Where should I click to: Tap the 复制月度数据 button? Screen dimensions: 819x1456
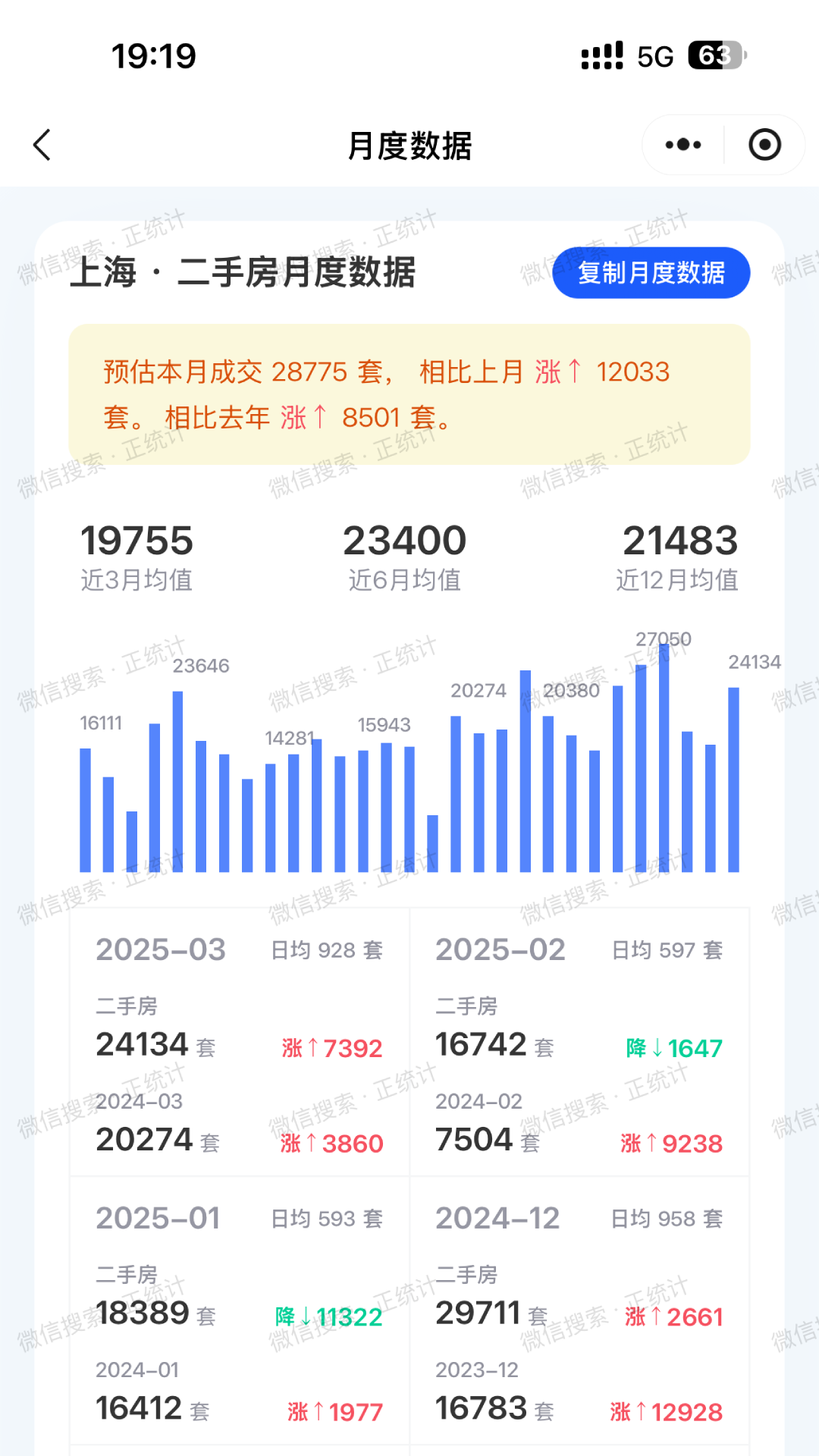click(651, 273)
